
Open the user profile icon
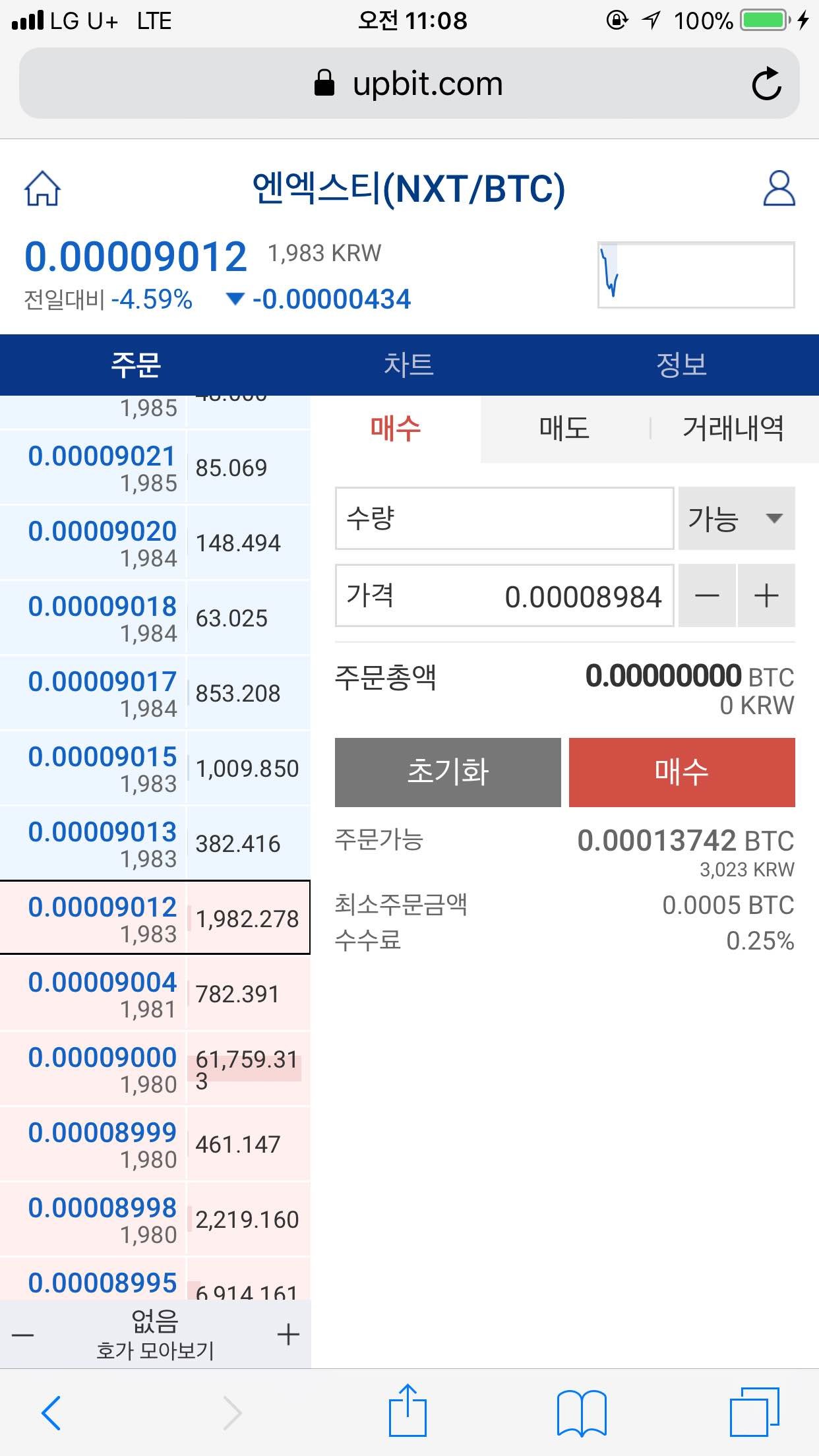pyautogui.click(x=777, y=189)
